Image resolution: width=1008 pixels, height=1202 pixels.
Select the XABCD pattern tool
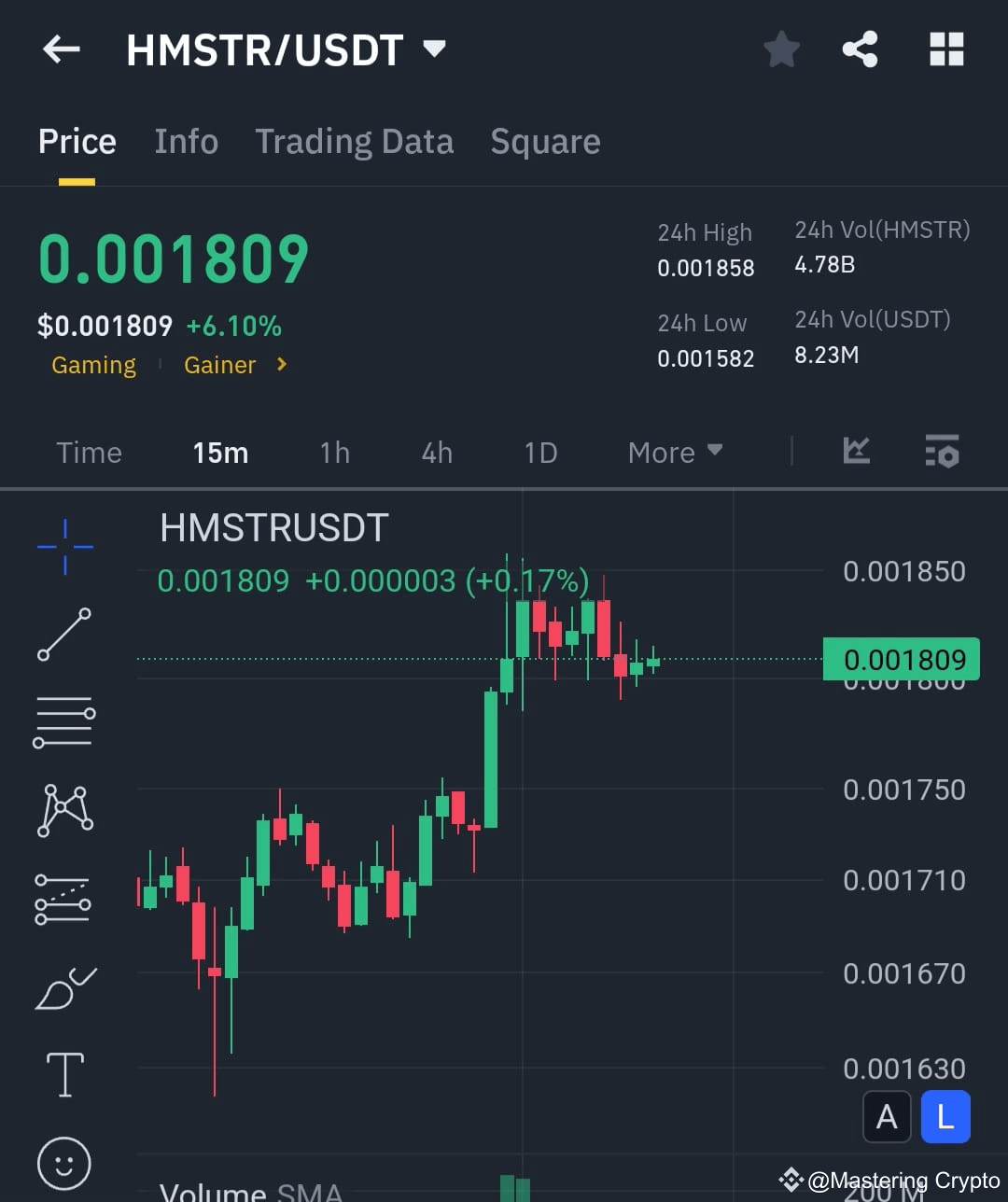click(64, 810)
